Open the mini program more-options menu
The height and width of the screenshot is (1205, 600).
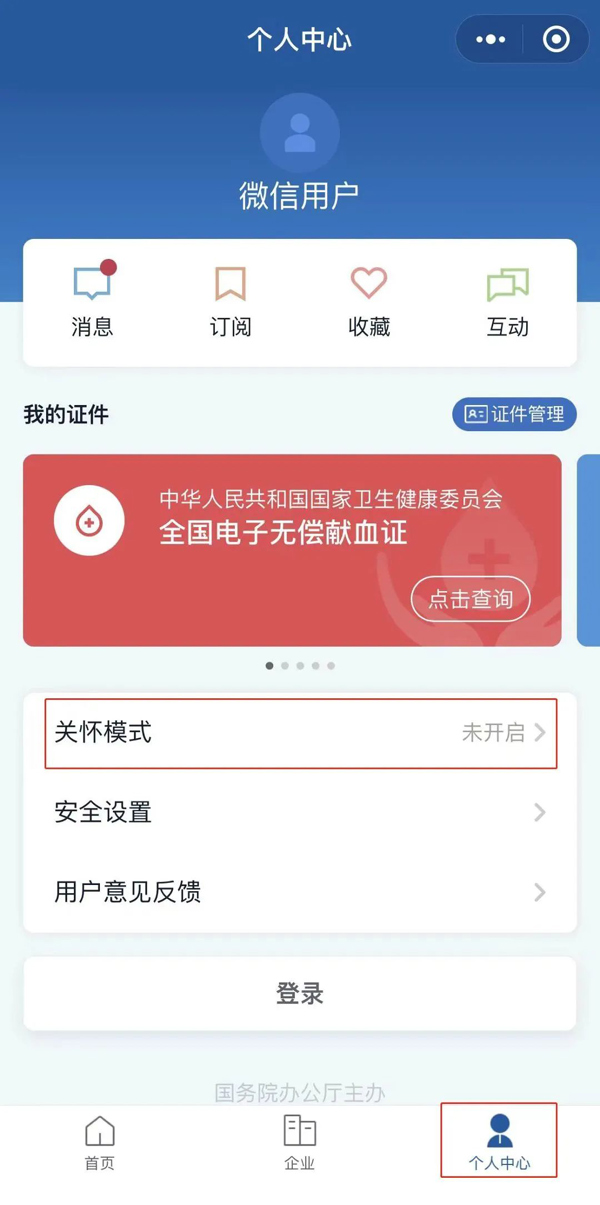[490, 40]
